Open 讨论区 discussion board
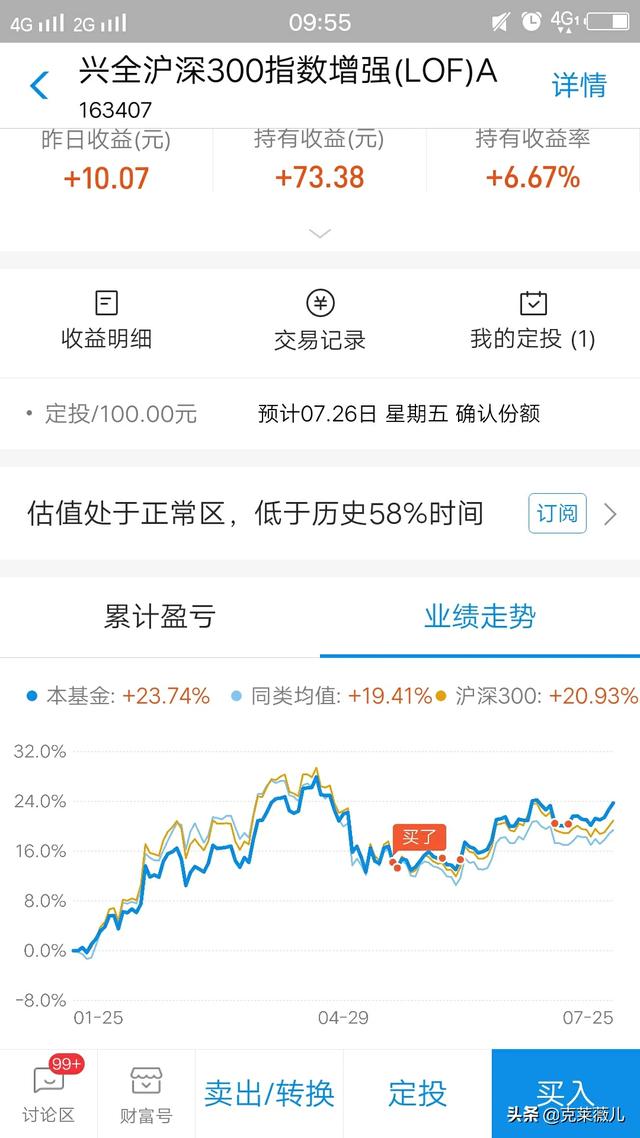This screenshot has height=1138, width=640. pos(49,1093)
